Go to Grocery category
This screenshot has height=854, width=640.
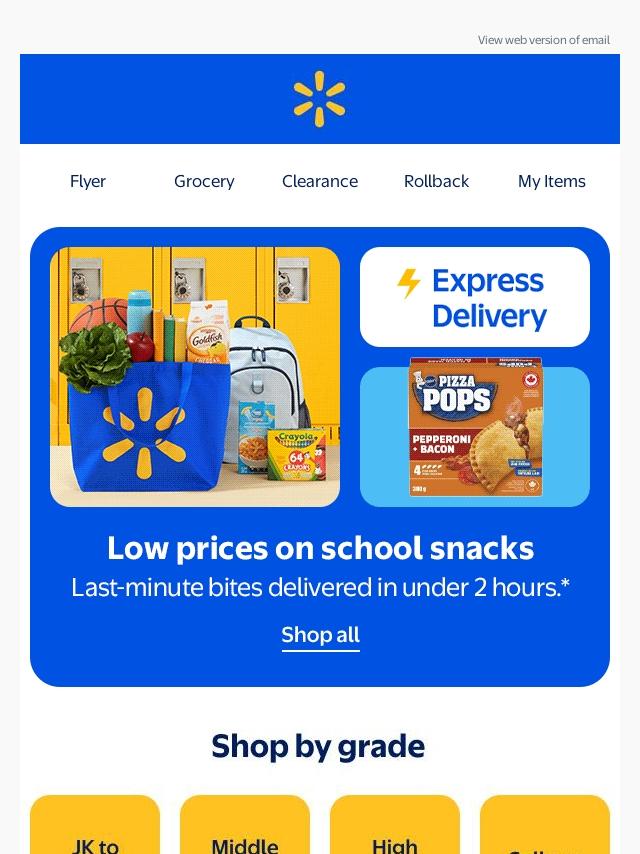(204, 181)
